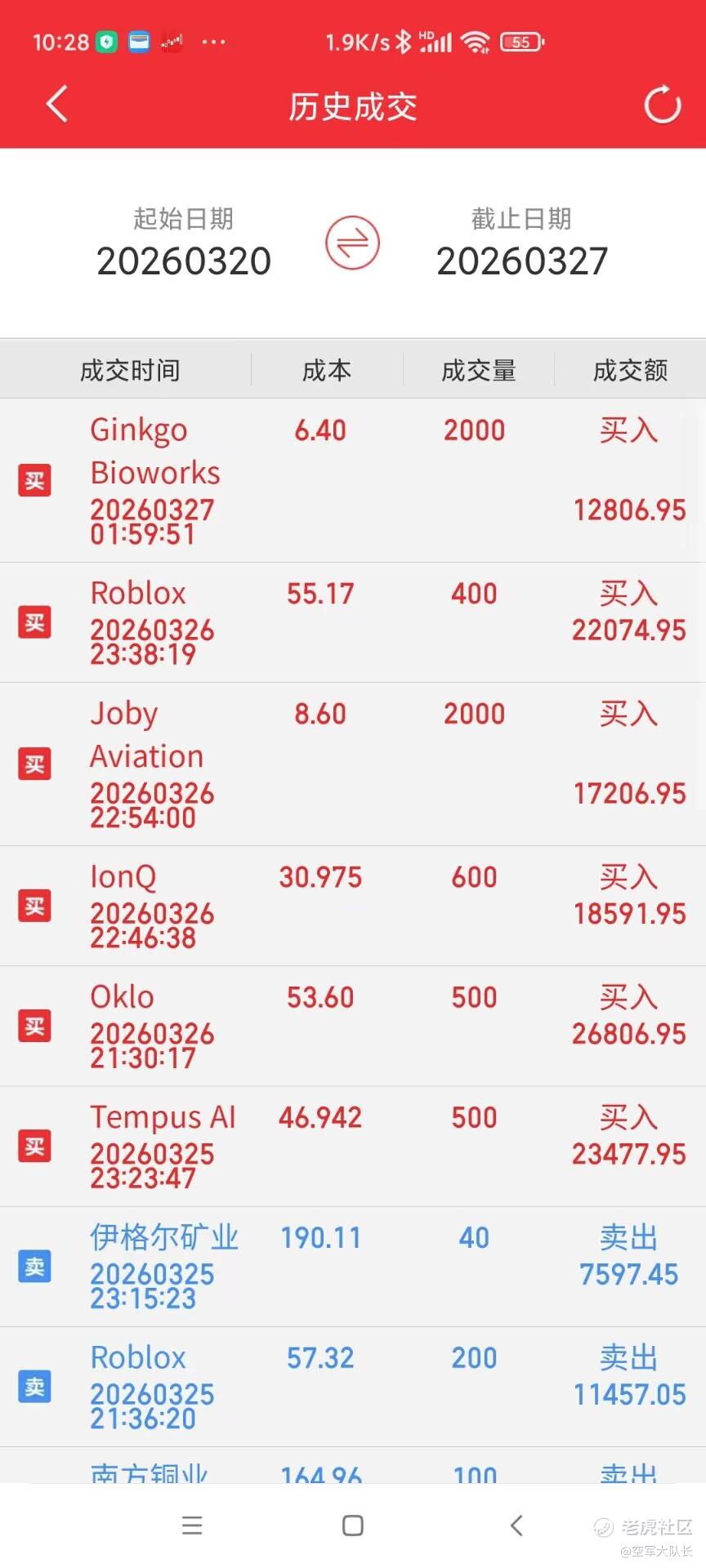View the IonQ trade details
The image size is (706, 1568).
pos(353,906)
